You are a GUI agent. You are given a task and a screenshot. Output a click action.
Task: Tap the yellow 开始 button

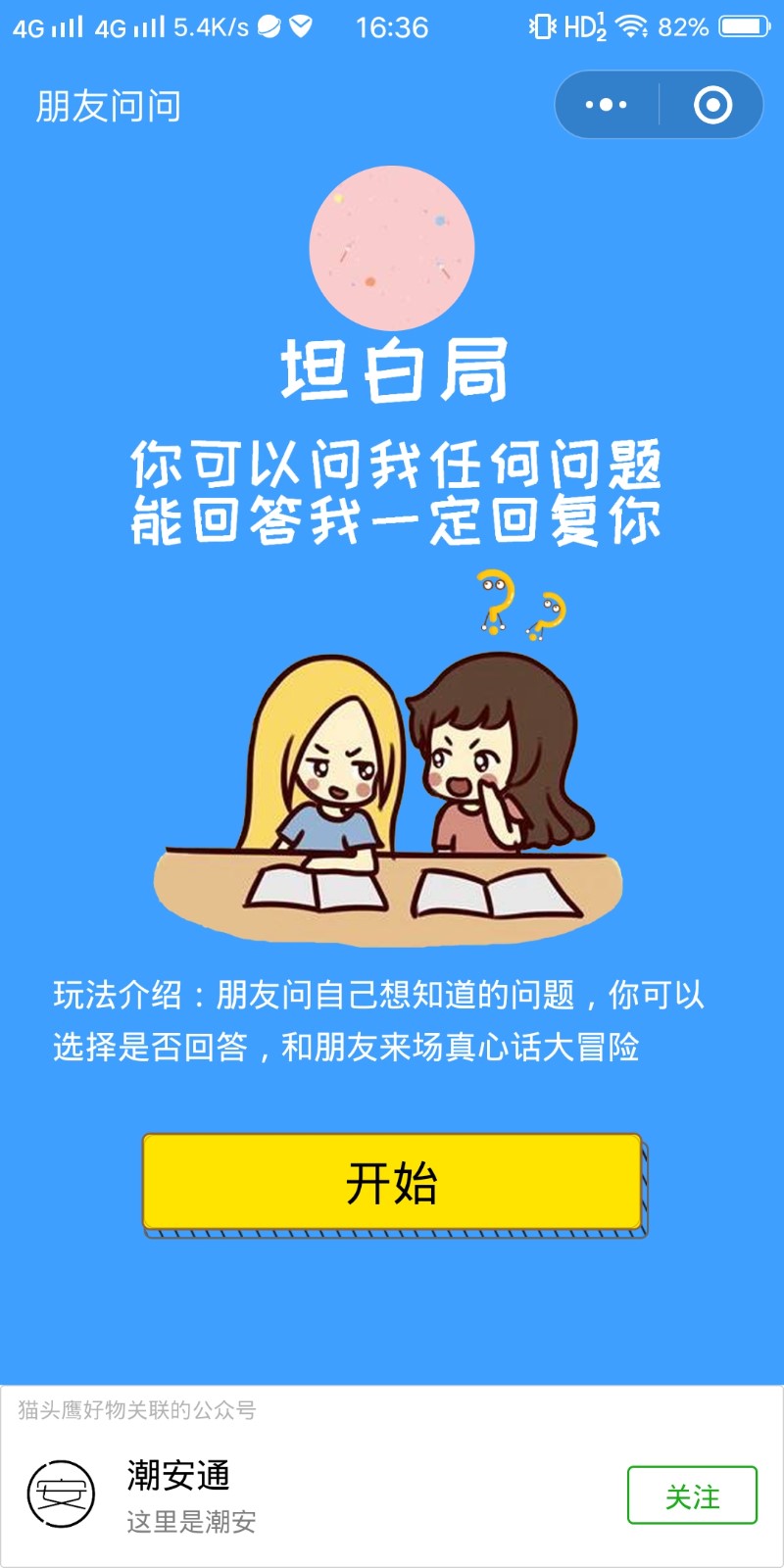pyautogui.click(x=392, y=1182)
